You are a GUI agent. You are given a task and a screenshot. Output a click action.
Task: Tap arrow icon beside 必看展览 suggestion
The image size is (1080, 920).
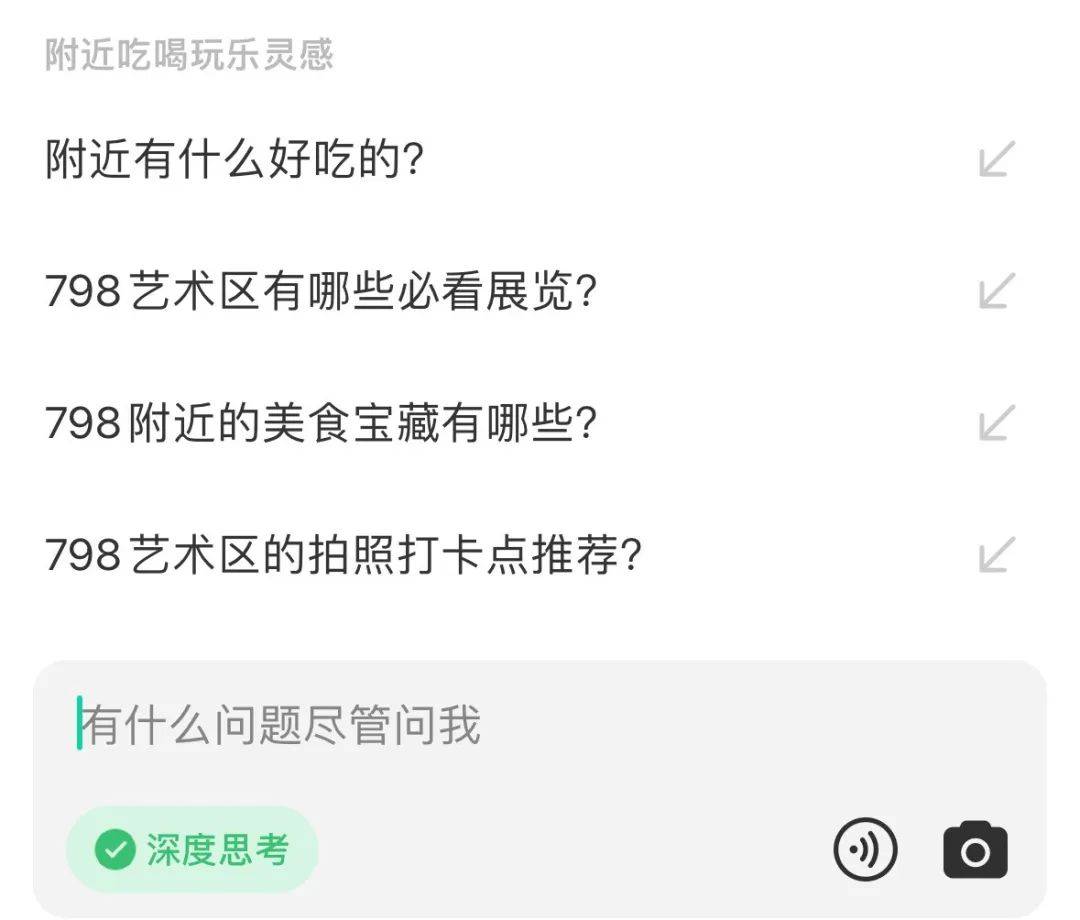pyautogui.click(x=996, y=291)
